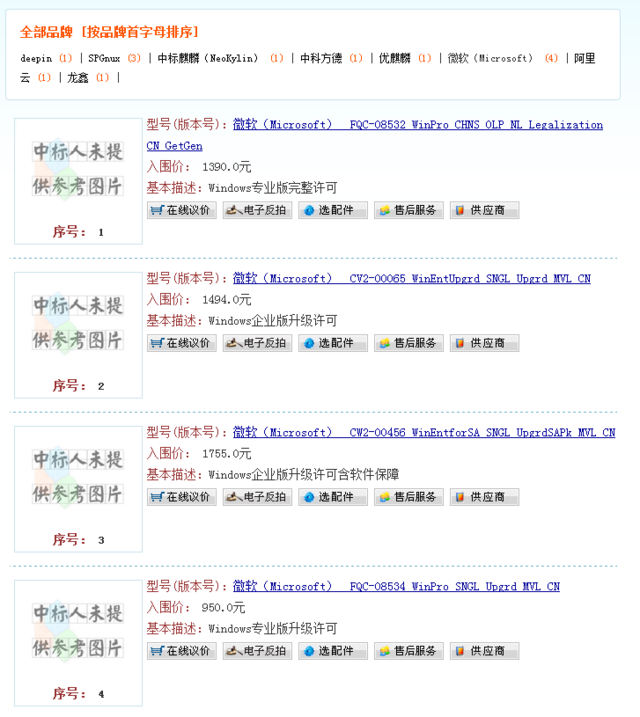Open the FQC-08534 WinPro SNGL Upgrd link
The width and height of the screenshot is (640, 717).
(396, 586)
